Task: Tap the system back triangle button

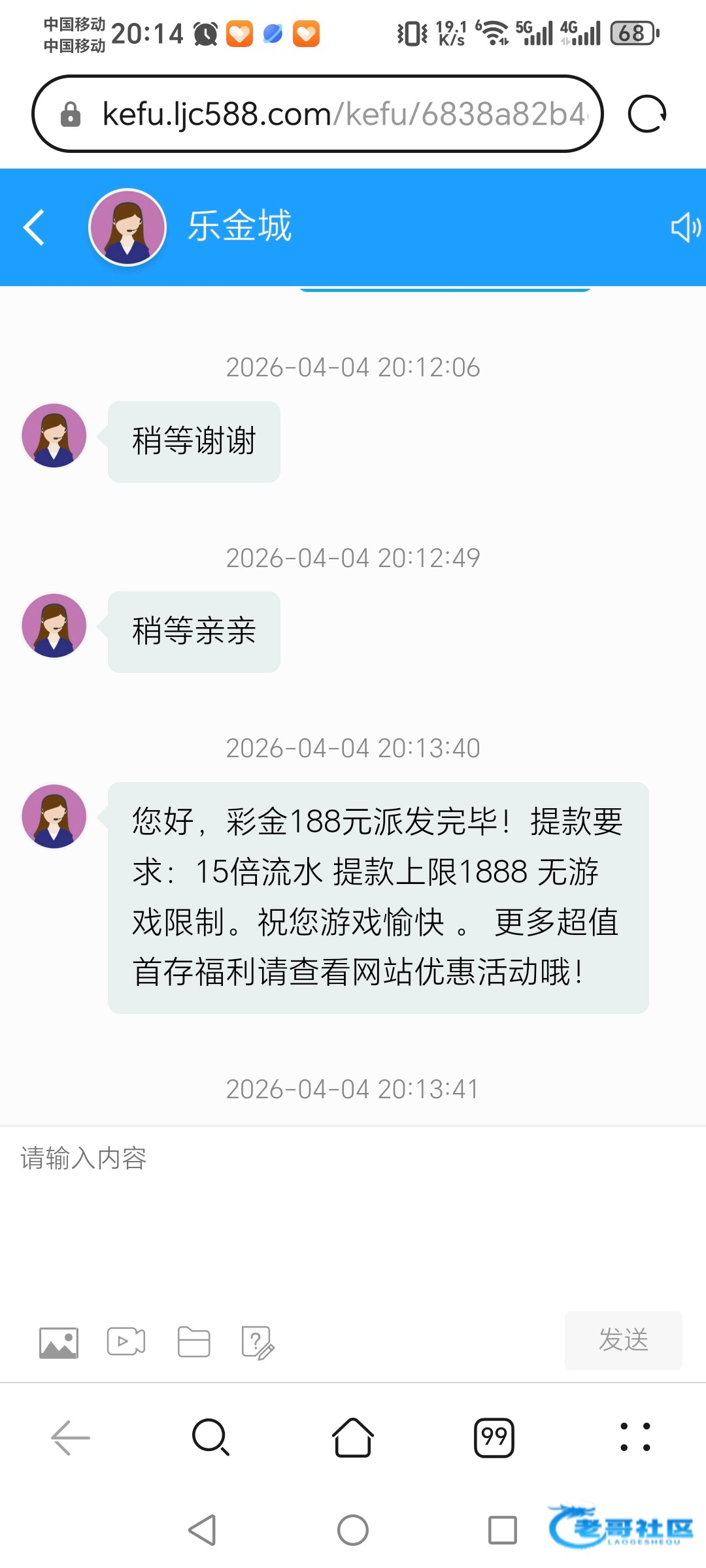Action: click(x=203, y=1530)
